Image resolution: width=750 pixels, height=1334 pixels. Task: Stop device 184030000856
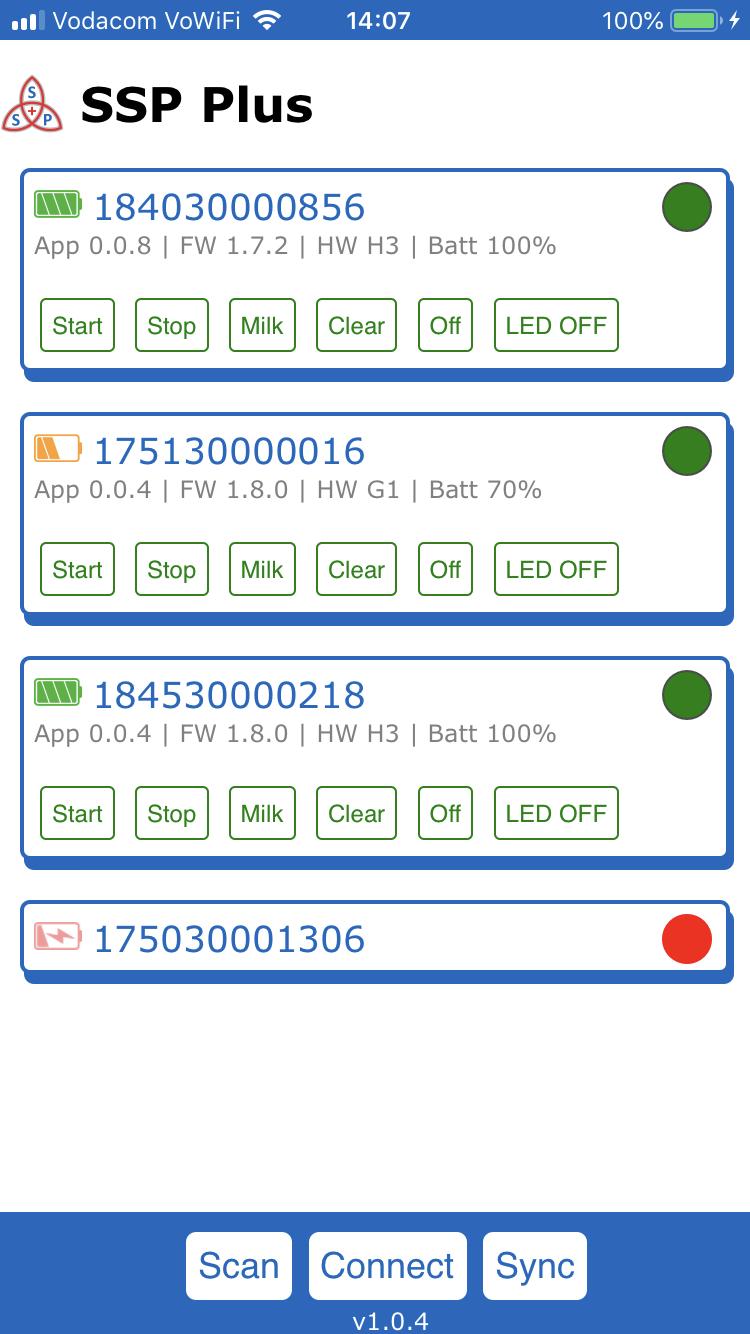coord(171,325)
